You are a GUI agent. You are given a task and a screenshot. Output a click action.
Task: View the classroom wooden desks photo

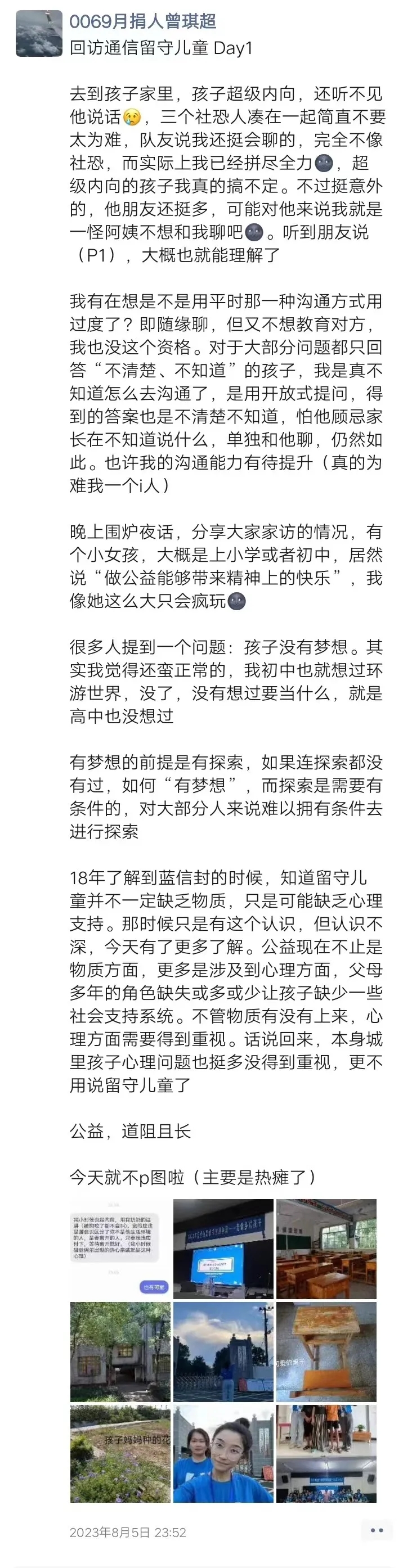pyautogui.click(x=326, y=1249)
